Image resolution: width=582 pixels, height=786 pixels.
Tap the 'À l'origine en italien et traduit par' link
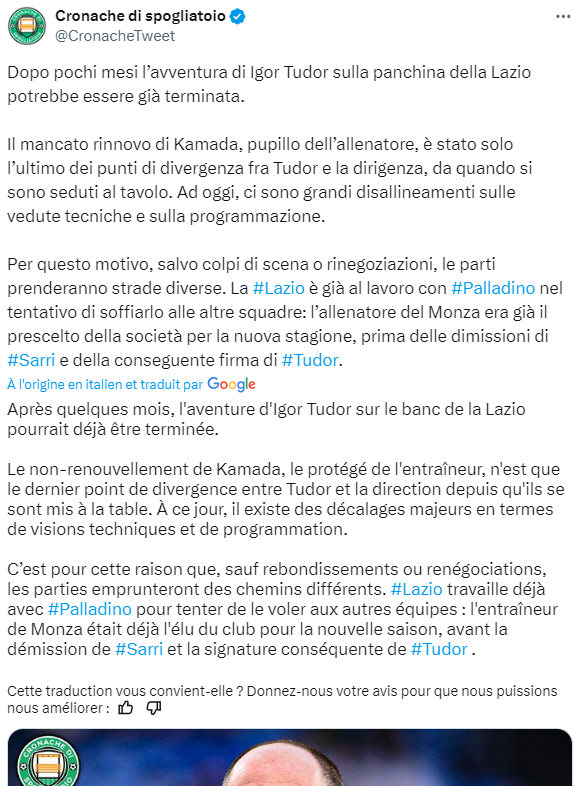pyautogui.click(x=105, y=384)
